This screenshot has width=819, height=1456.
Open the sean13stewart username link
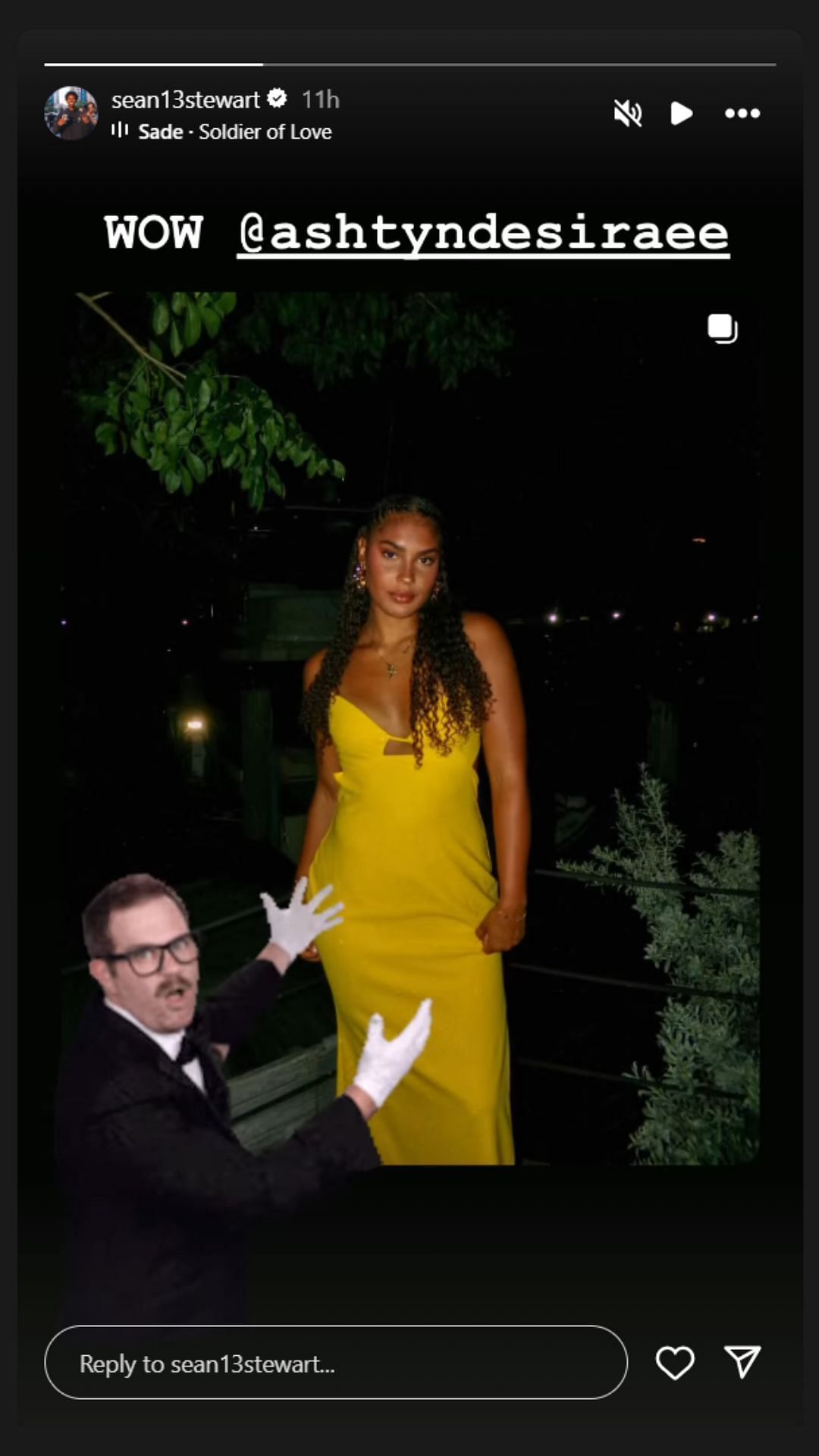[185, 99]
